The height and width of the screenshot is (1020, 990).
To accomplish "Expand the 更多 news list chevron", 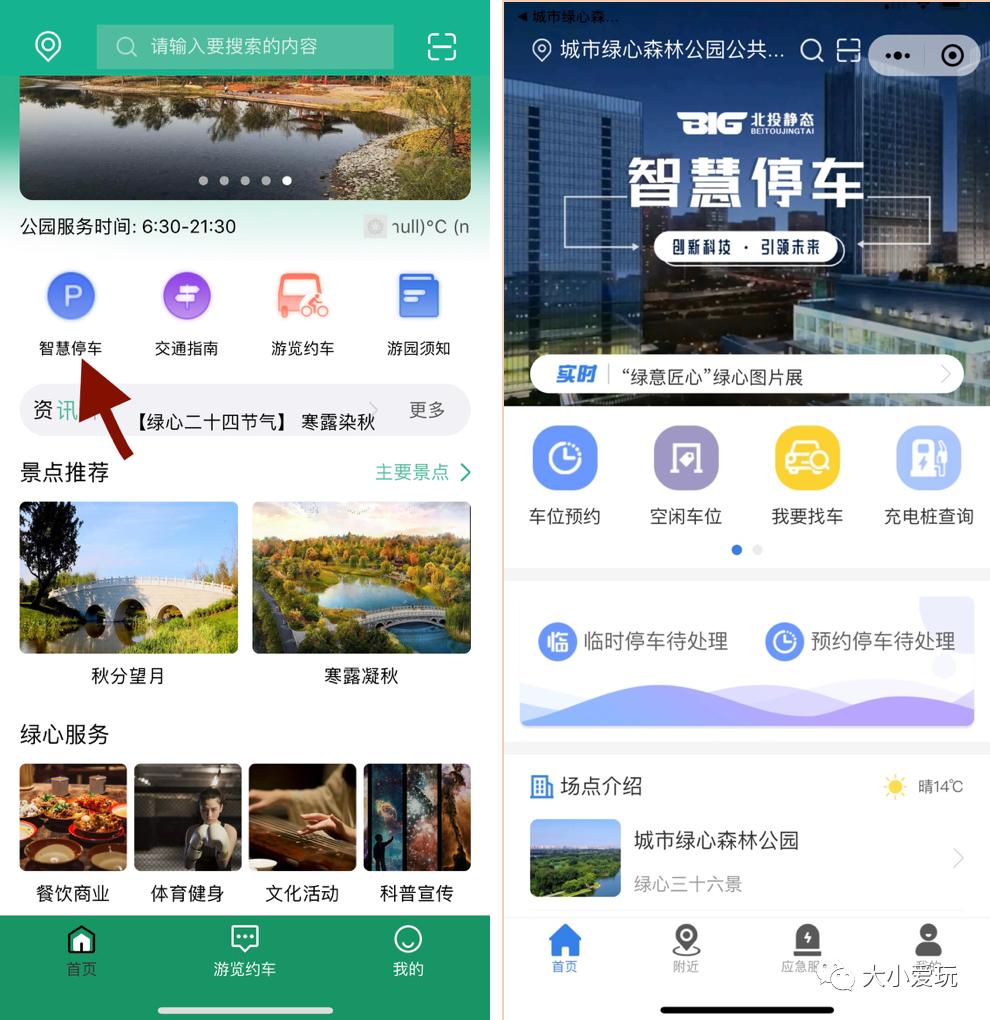I will [x=427, y=410].
